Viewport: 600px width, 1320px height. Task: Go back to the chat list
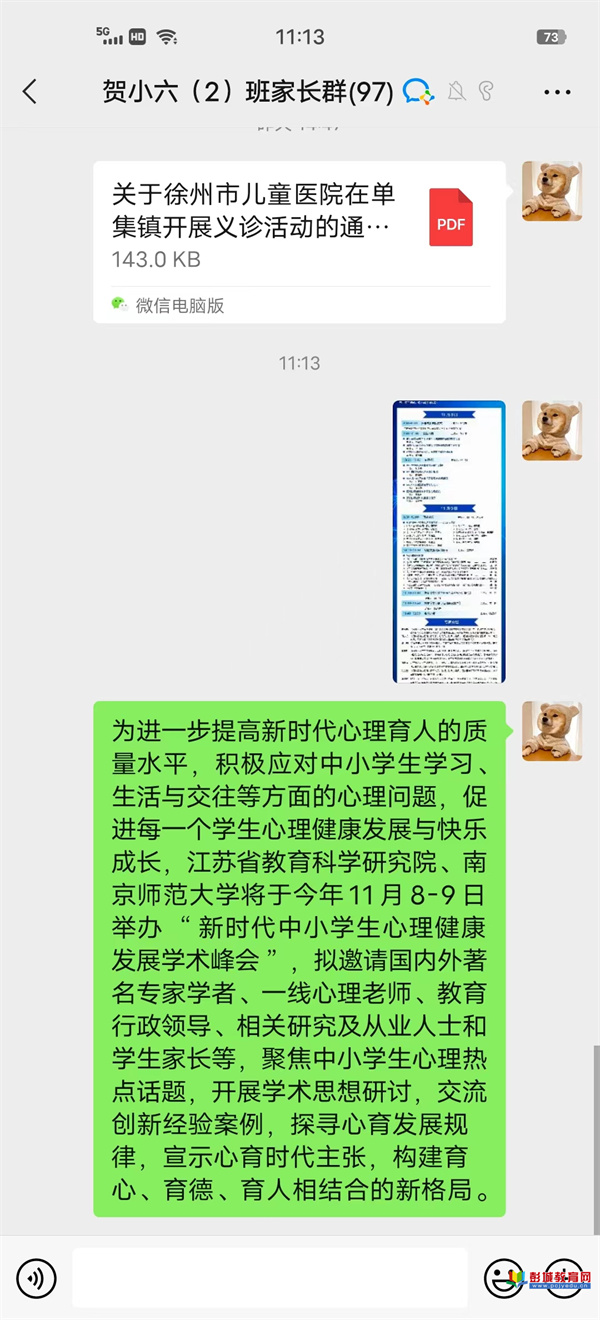coord(30,92)
